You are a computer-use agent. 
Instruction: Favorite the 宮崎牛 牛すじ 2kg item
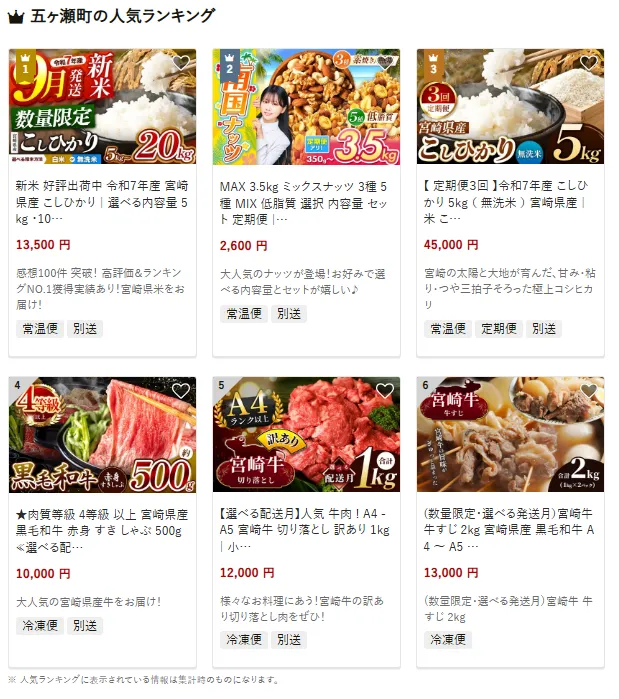coord(588,391)
